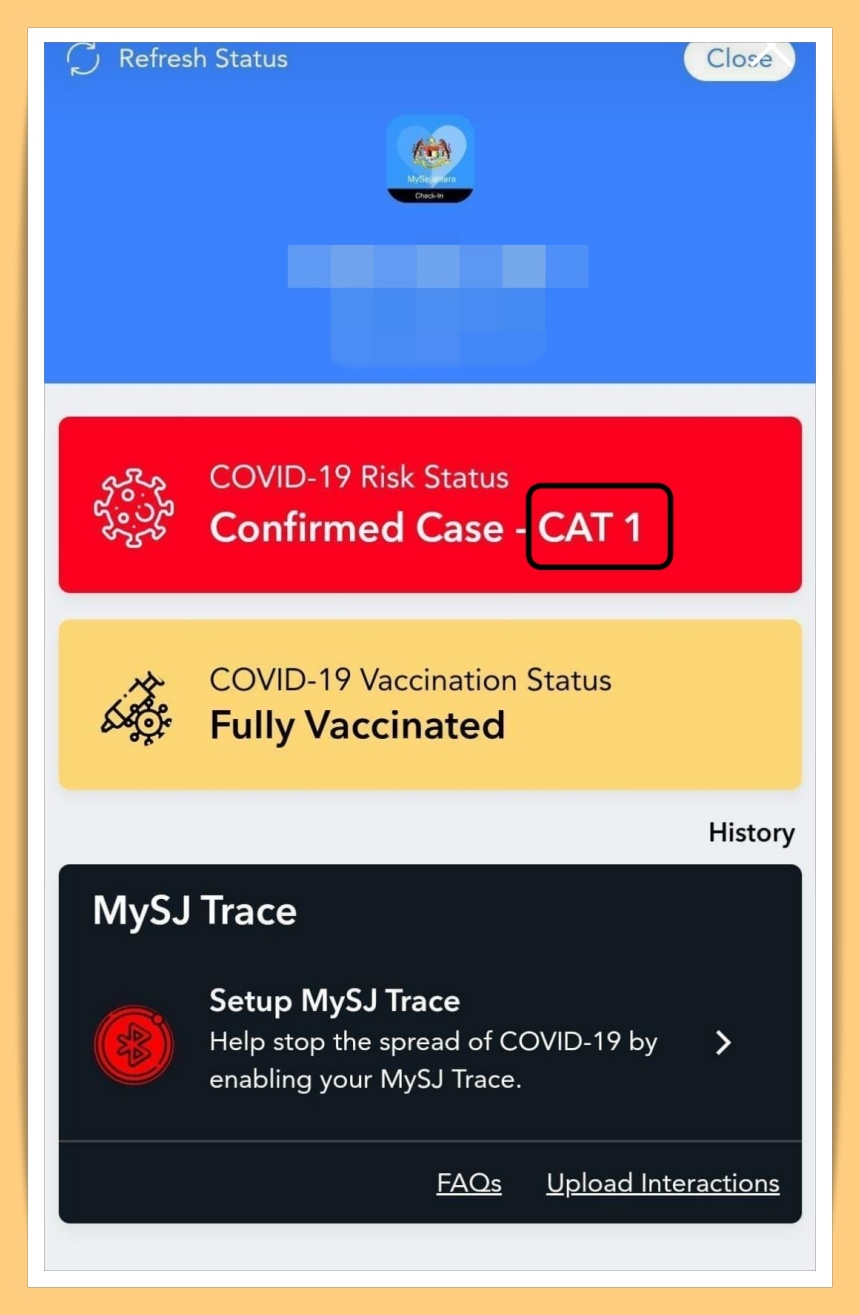Tap Upload Interactions link
The height and width of the screenshot is (1315, 860).
pos(662,1184)
